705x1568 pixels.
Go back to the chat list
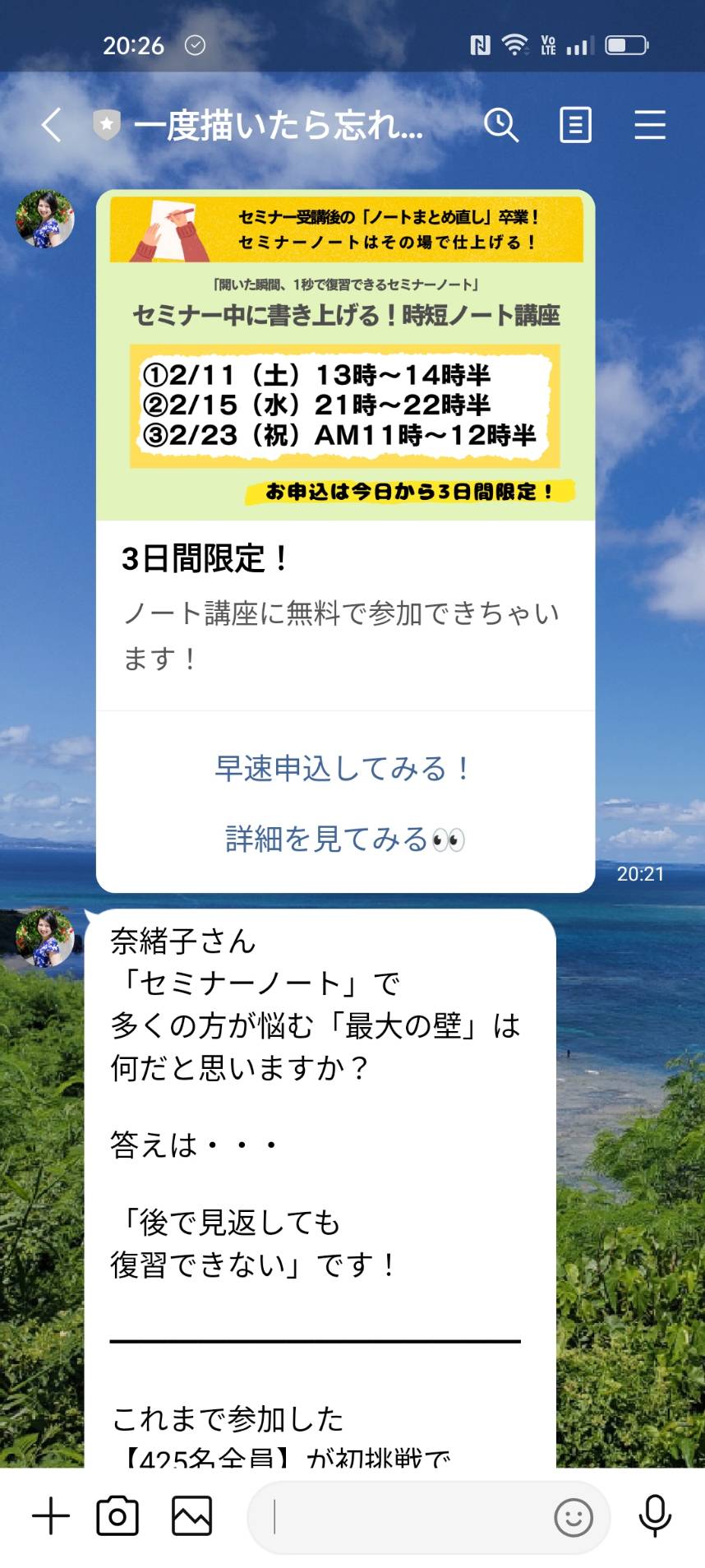tap(51, 125)
